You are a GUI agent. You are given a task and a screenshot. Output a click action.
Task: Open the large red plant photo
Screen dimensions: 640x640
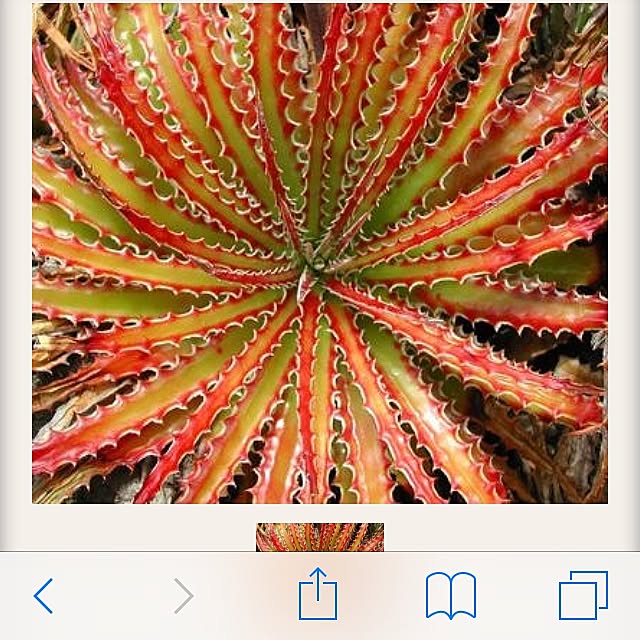tap(320, 254)
